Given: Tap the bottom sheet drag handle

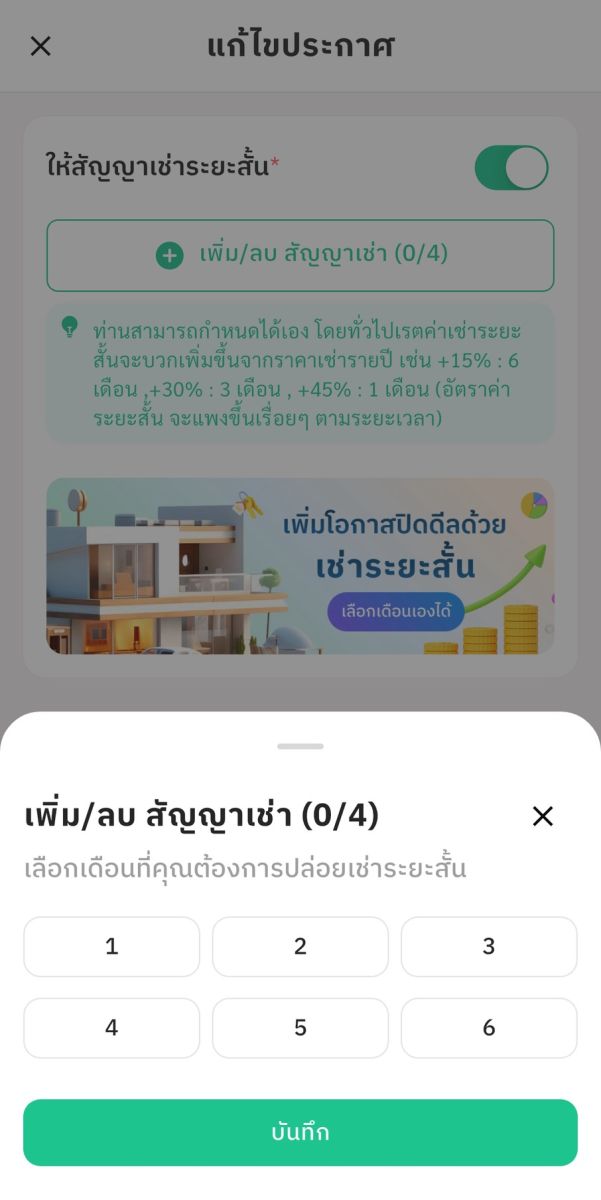Looking at the screenshot, I should pyautogui.click(x=300, y=746).
